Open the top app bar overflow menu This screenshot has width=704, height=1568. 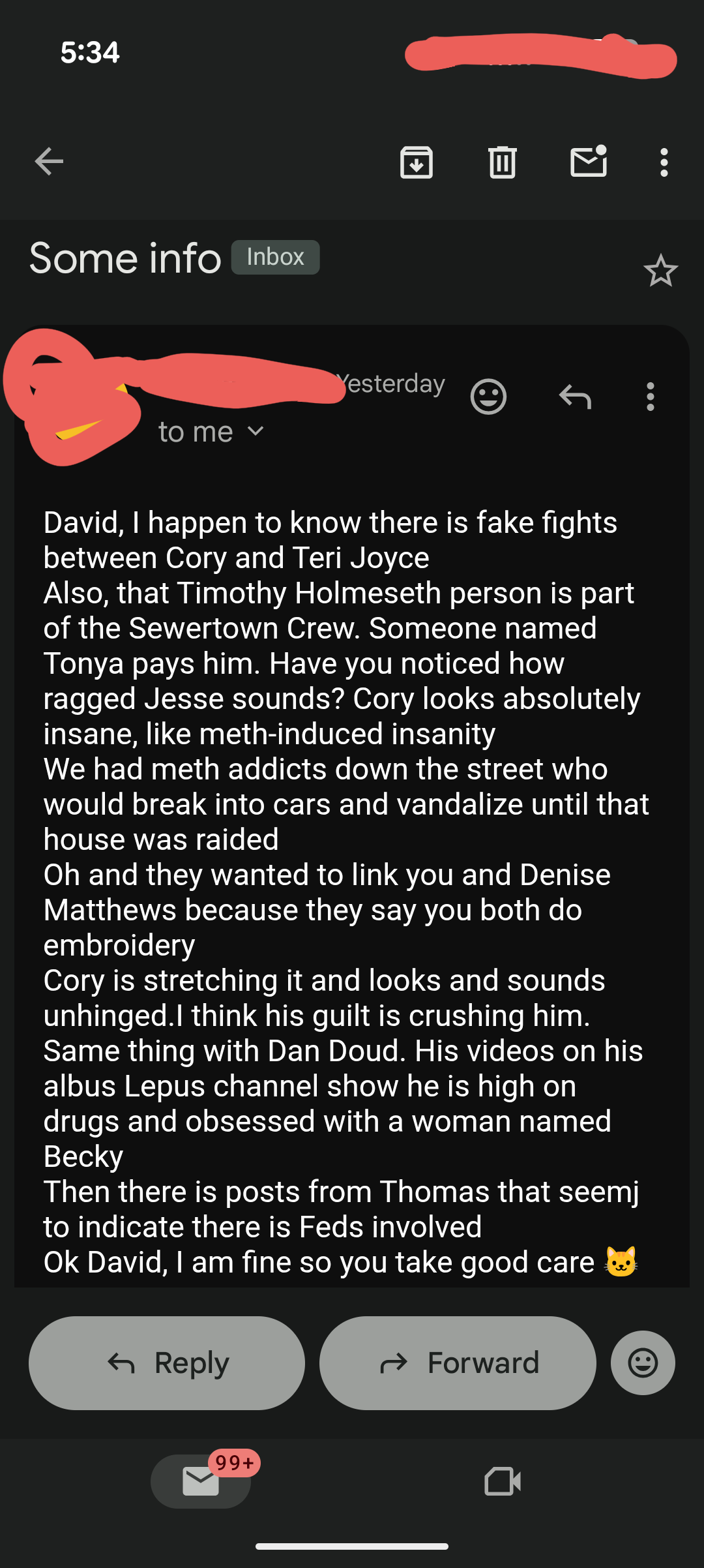pos(664,162)
